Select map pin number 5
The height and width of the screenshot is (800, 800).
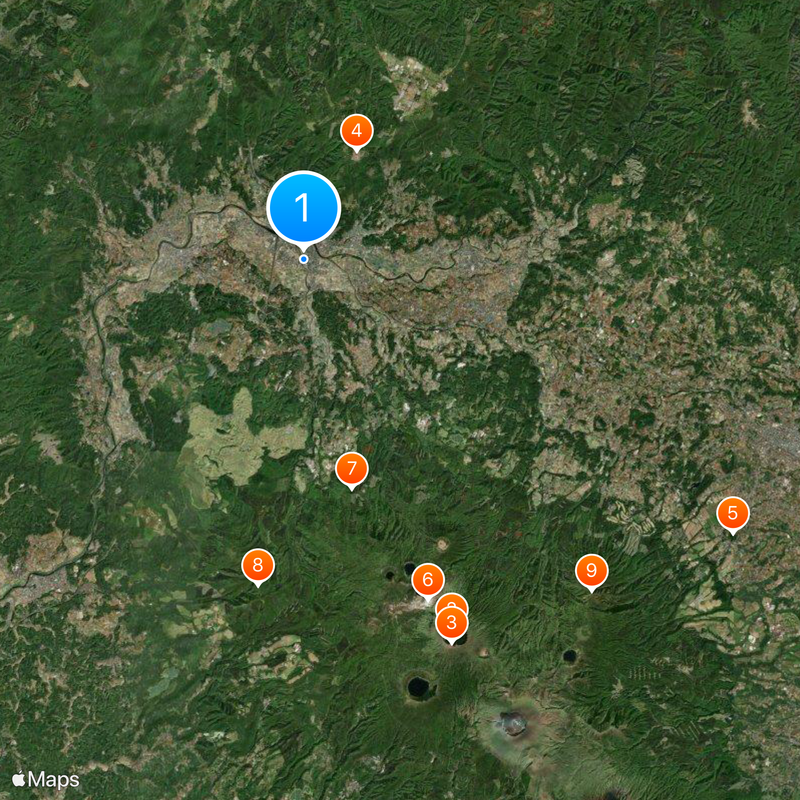tap(733, 514)
